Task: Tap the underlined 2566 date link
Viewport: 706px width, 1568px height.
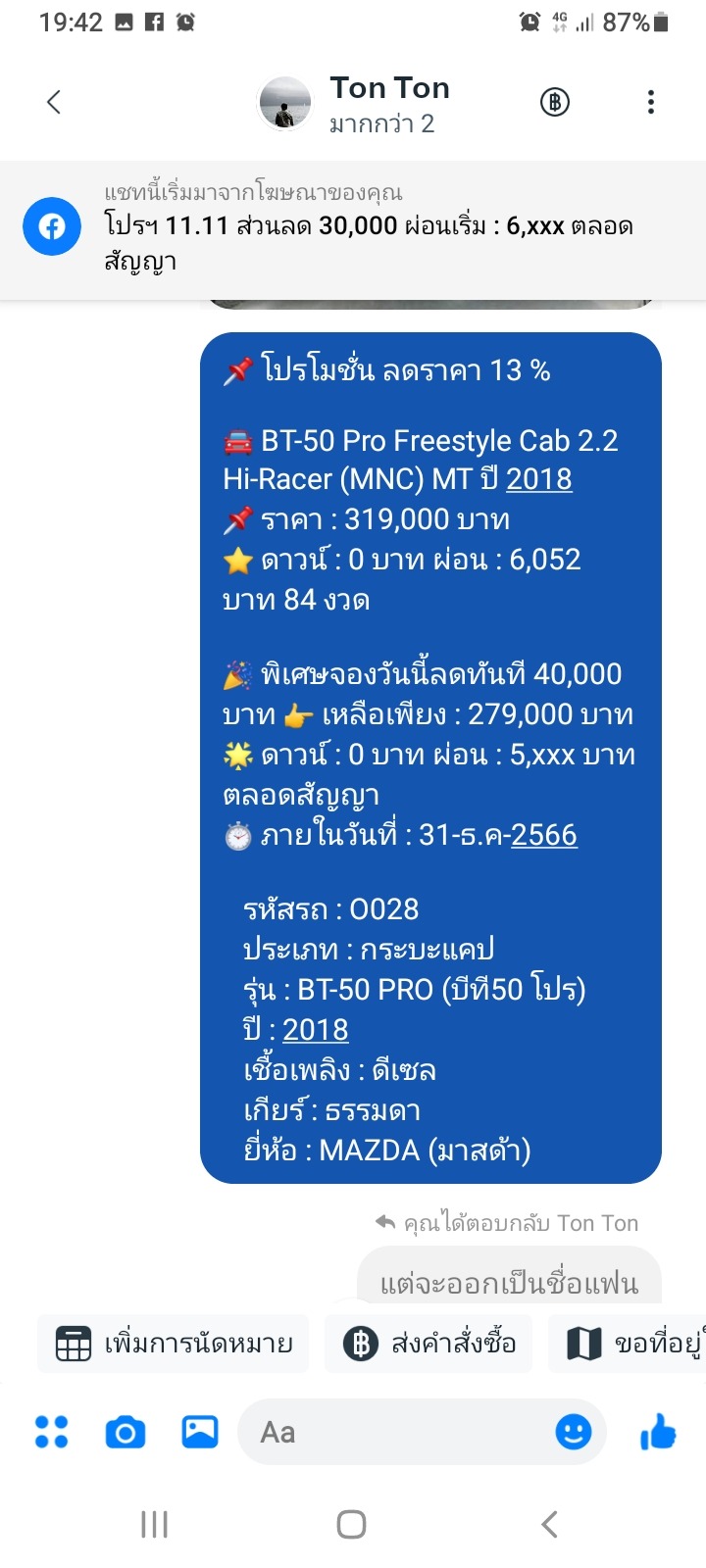Action: pos(544,835)
